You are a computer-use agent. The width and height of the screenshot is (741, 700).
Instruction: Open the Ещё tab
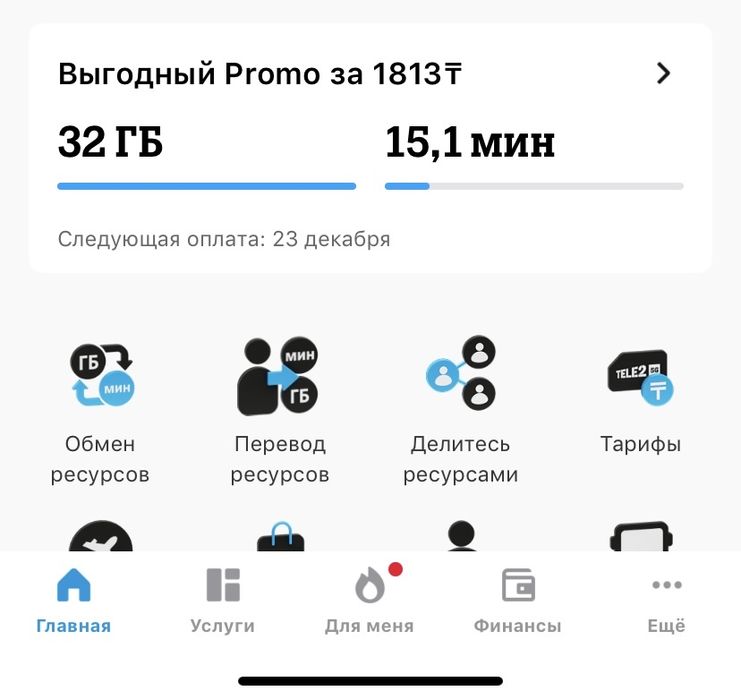(x=666, y=600)
